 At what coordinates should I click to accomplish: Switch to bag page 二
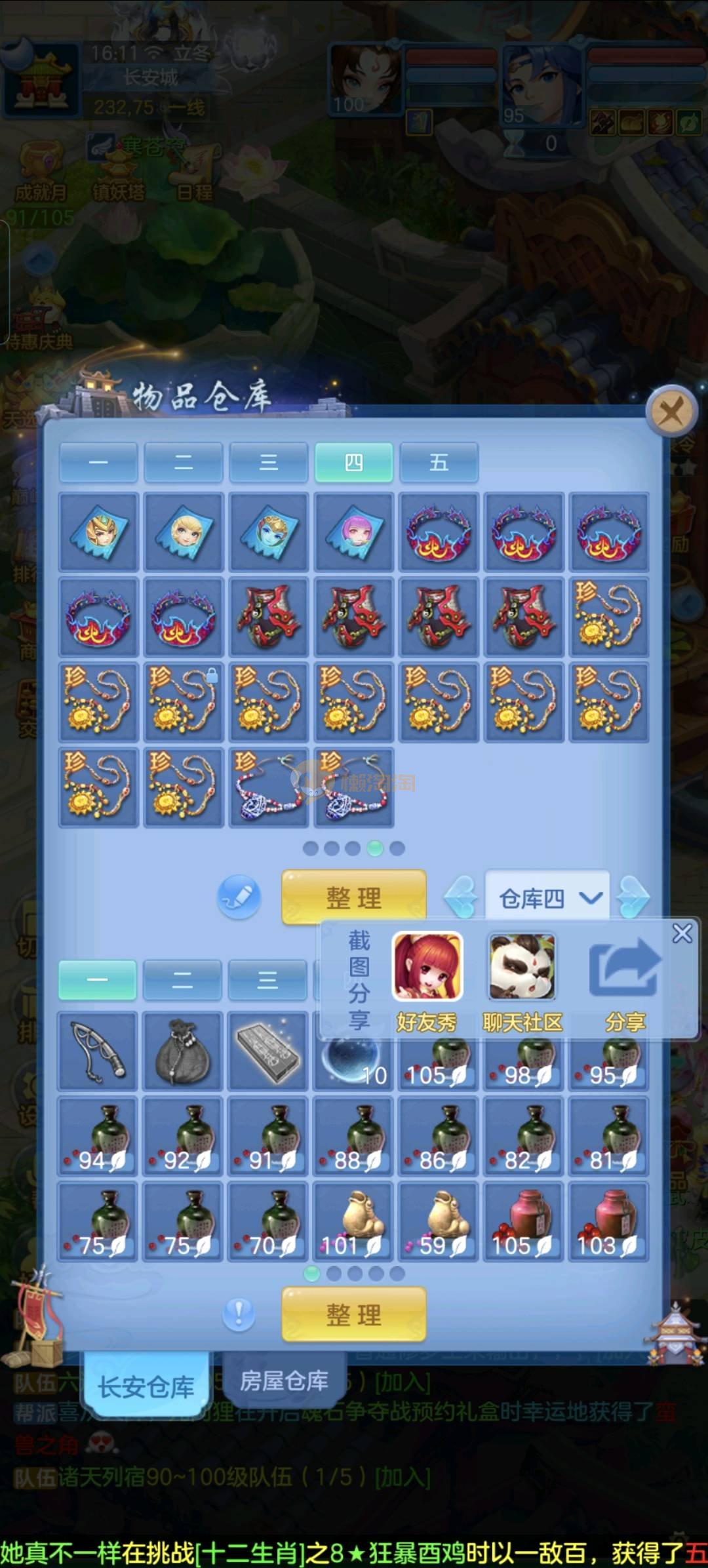click(183, 980)
